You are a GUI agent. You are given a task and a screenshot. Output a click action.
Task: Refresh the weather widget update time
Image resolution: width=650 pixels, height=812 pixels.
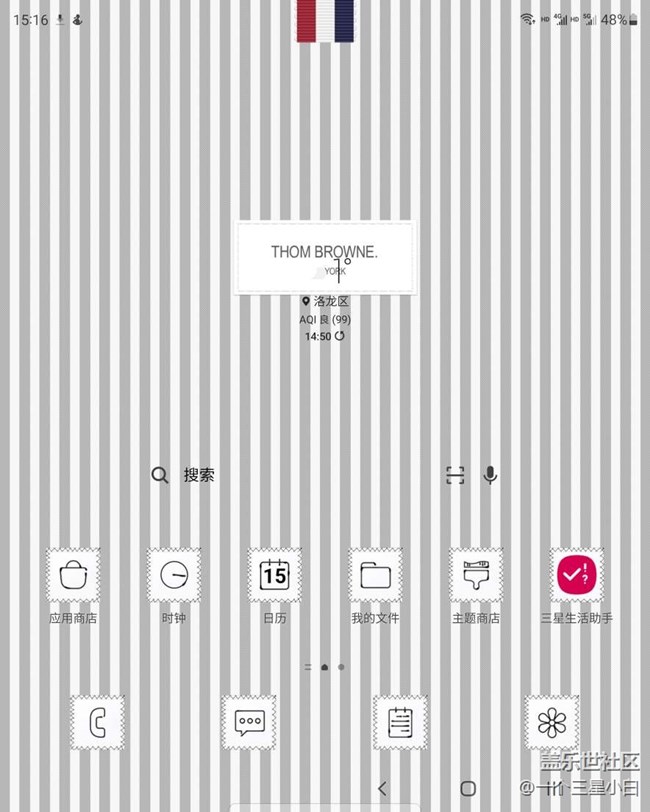tap(340, 337)
